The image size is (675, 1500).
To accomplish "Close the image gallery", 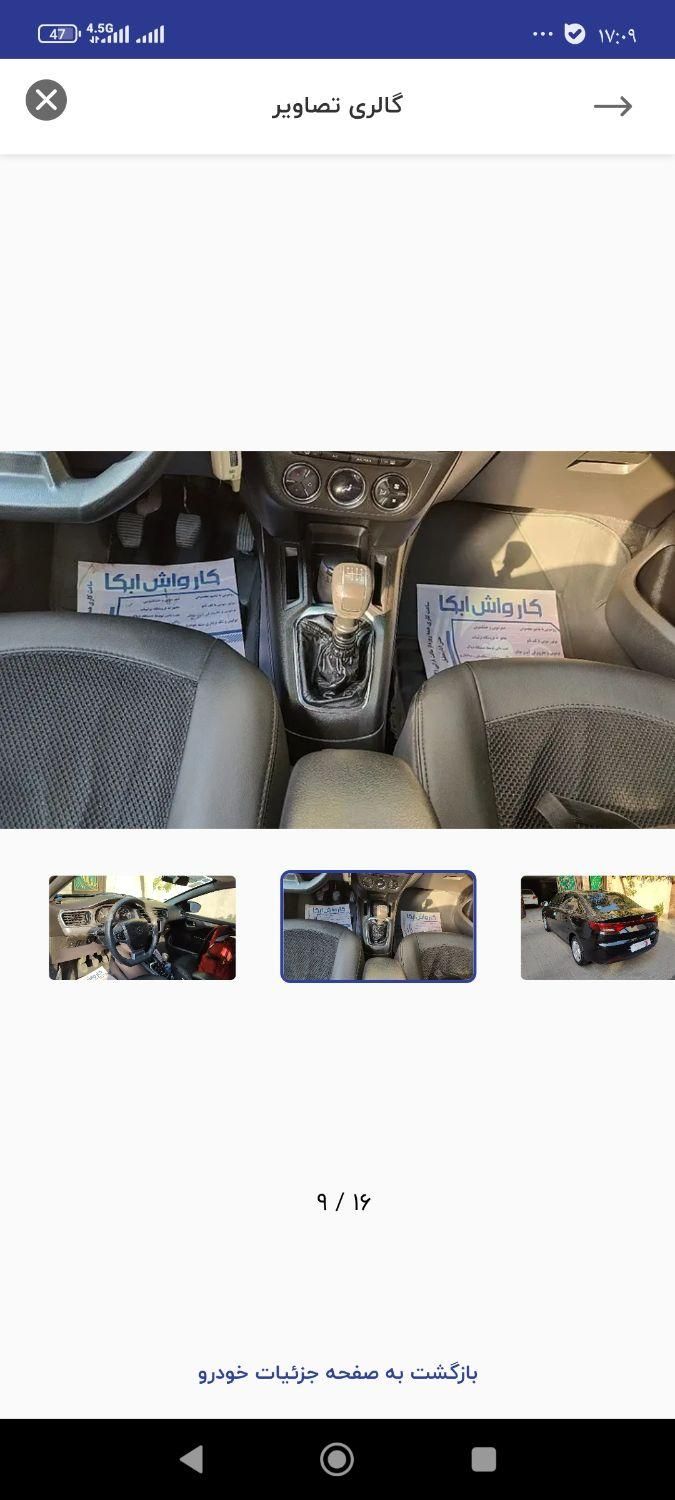I will 46,100.
